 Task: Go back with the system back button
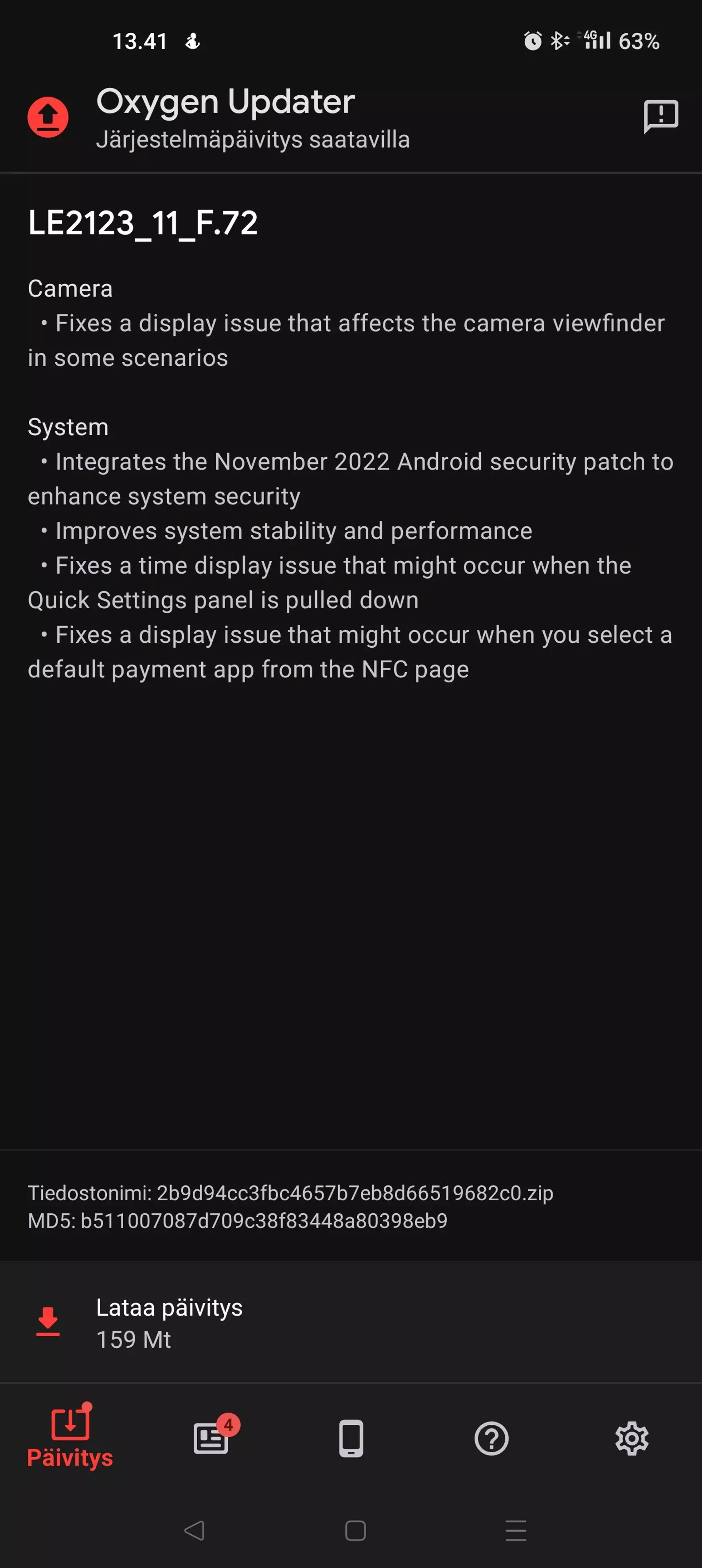pyautogui.click(x=195, y=1530)
